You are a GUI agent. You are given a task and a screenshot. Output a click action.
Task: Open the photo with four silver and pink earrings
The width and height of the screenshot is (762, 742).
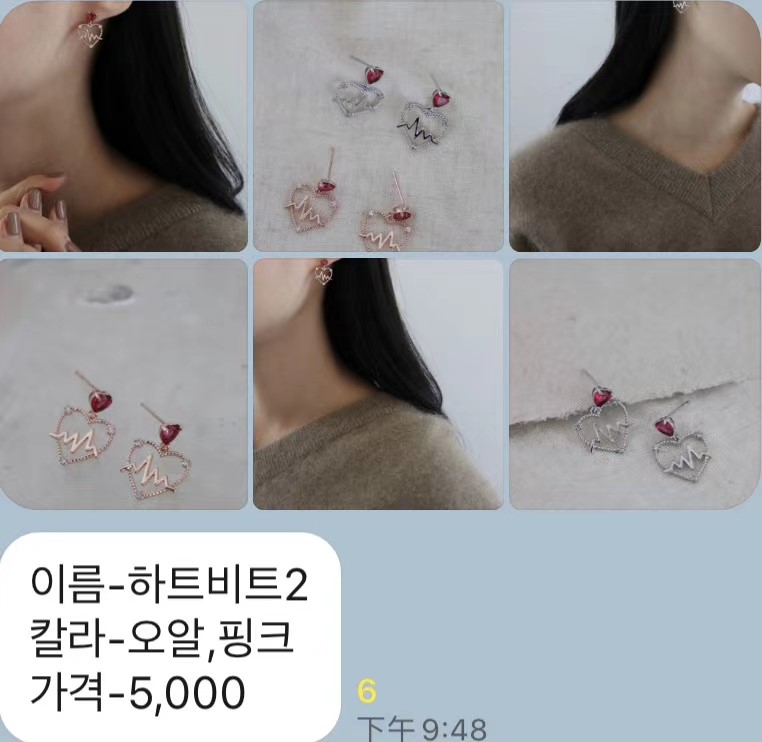point(378,126)
